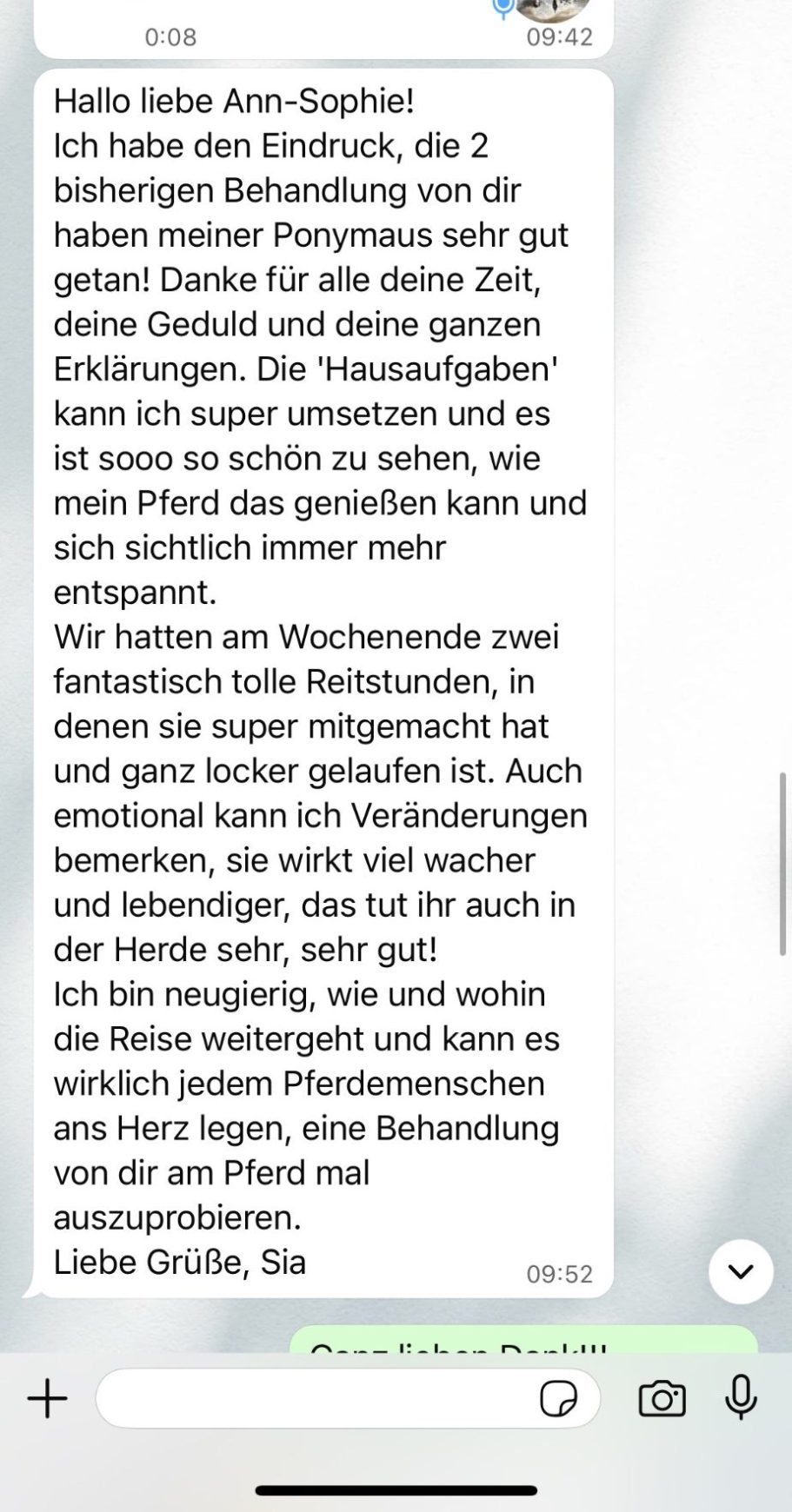Tap the microphone to record a voice message

click(x=741, y=1397)
